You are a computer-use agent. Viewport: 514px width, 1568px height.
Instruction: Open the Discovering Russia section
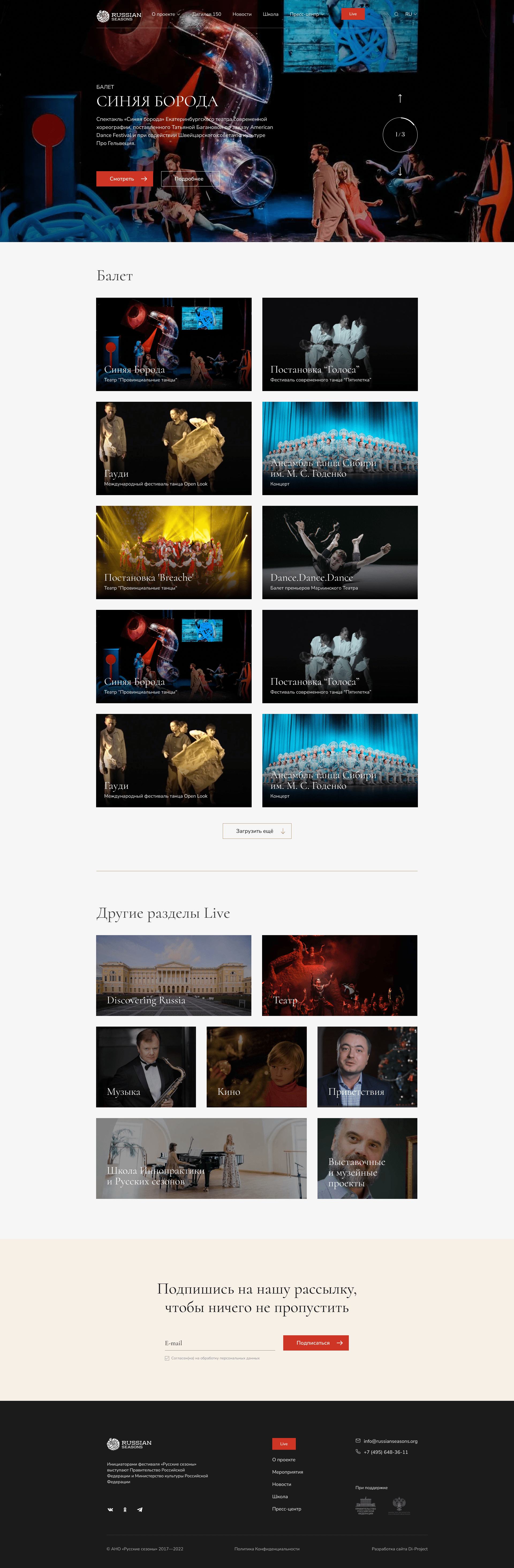[x=173, y=975]
